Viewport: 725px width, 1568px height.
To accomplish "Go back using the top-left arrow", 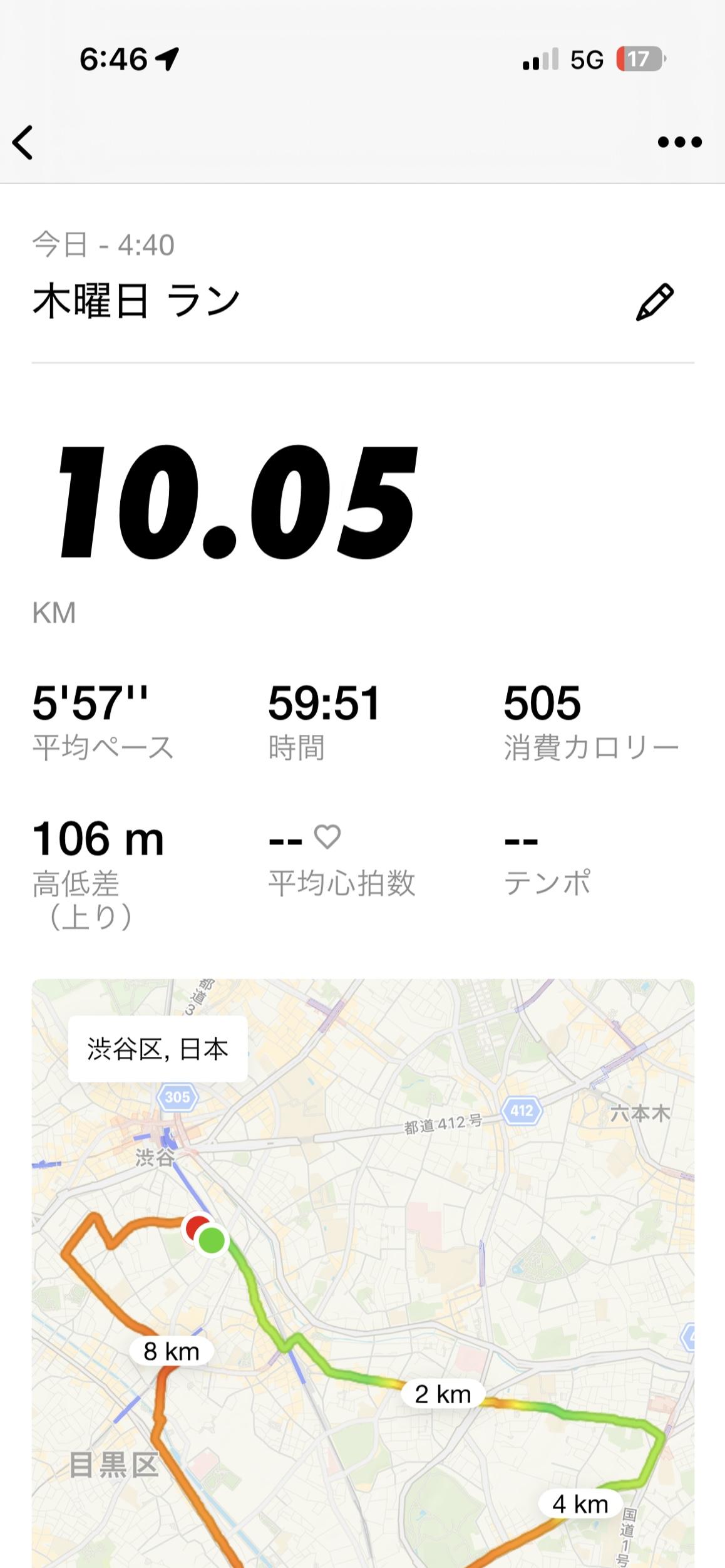I will pos(23,142).
